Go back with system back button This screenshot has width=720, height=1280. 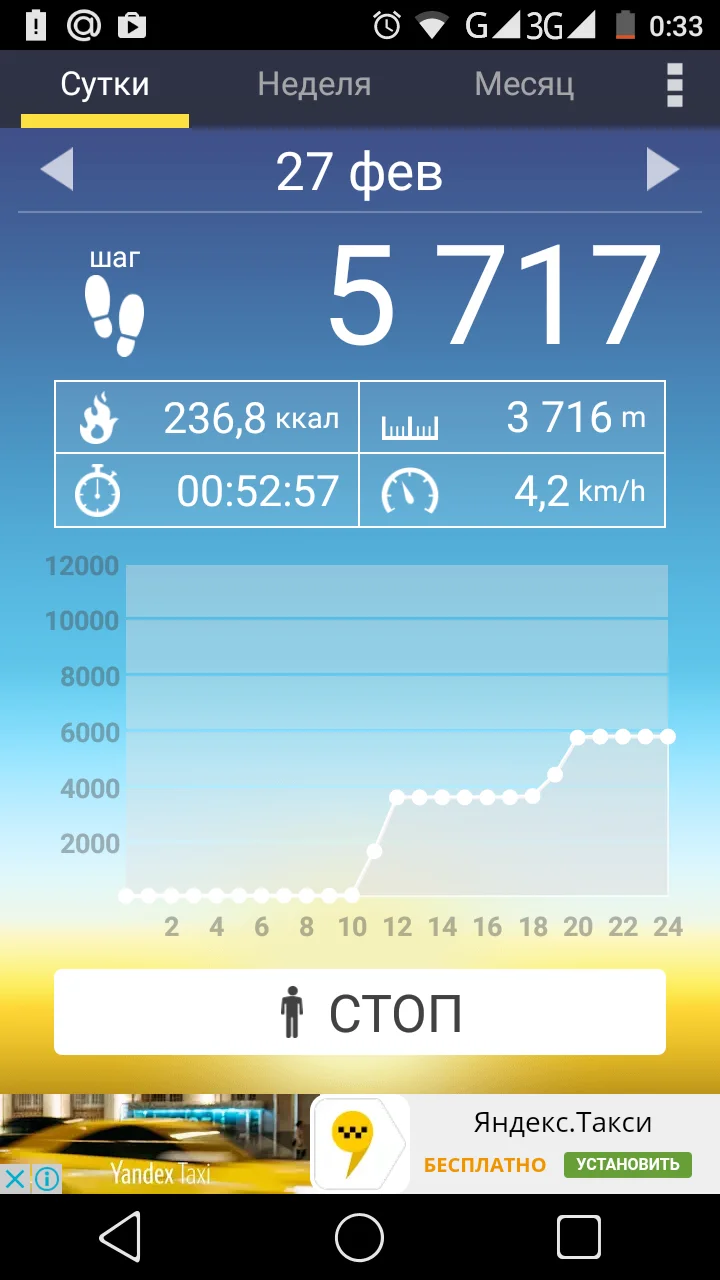pyautogui.click(x=121, y=1239)
